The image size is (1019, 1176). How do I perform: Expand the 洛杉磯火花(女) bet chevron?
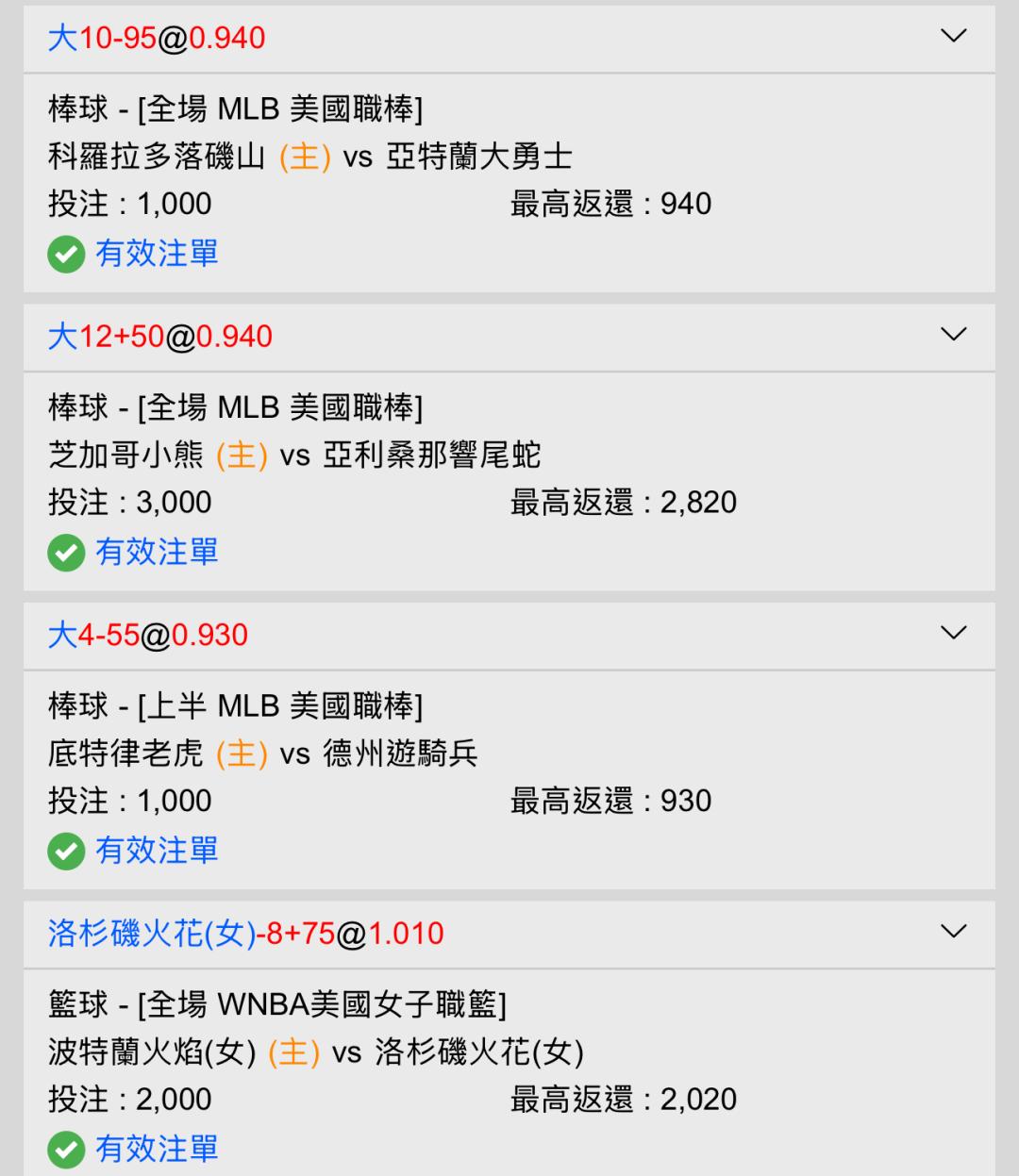[x=954, y=932]
